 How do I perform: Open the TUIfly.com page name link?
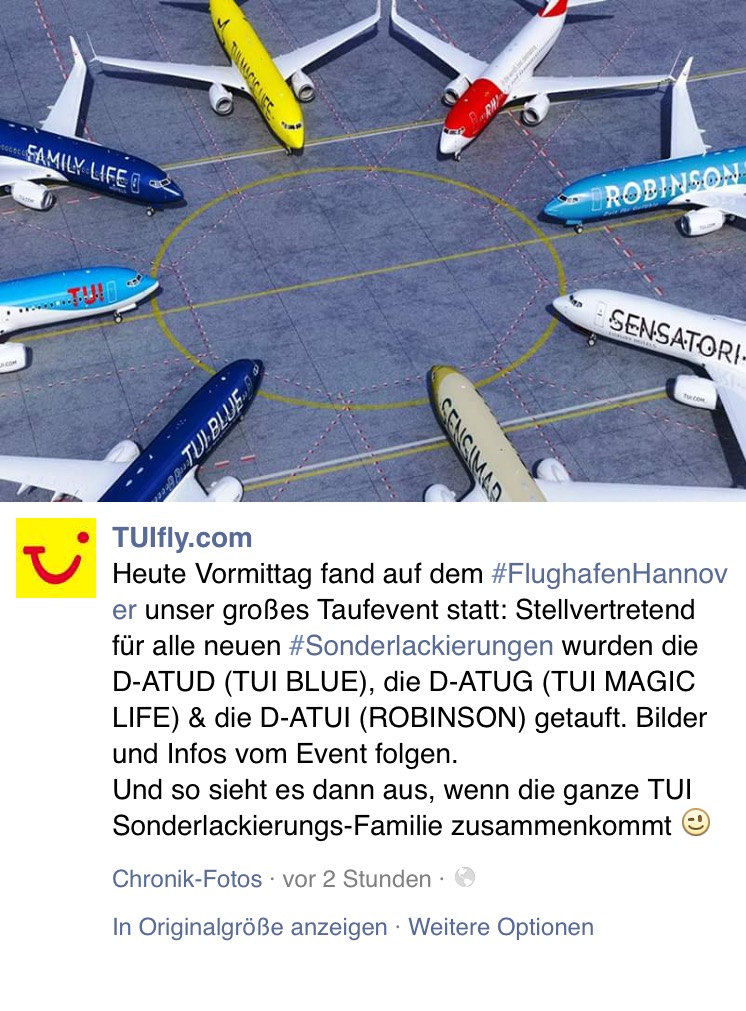(182, 538)
